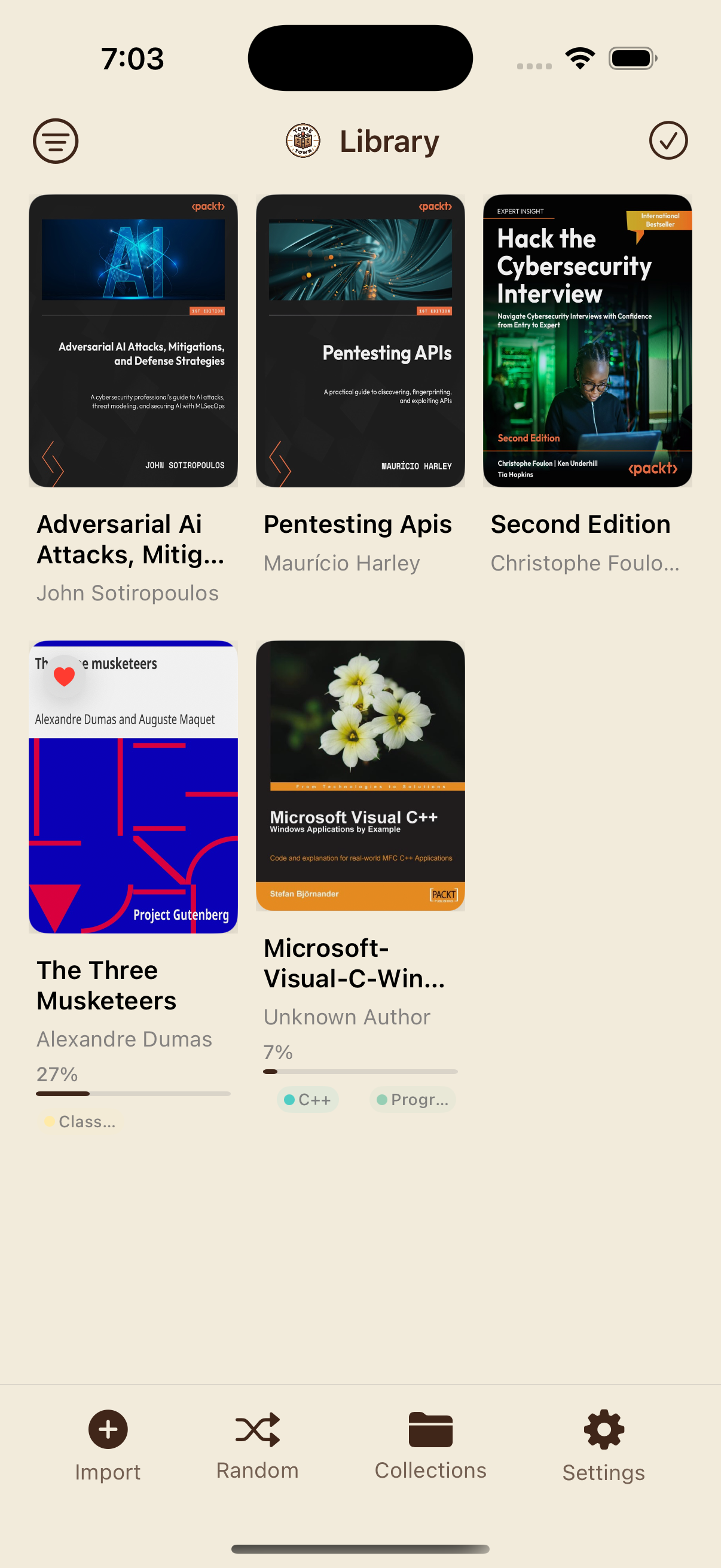Toggle the heart on The Three Musketeers
721x1568 pixels.
64,676
